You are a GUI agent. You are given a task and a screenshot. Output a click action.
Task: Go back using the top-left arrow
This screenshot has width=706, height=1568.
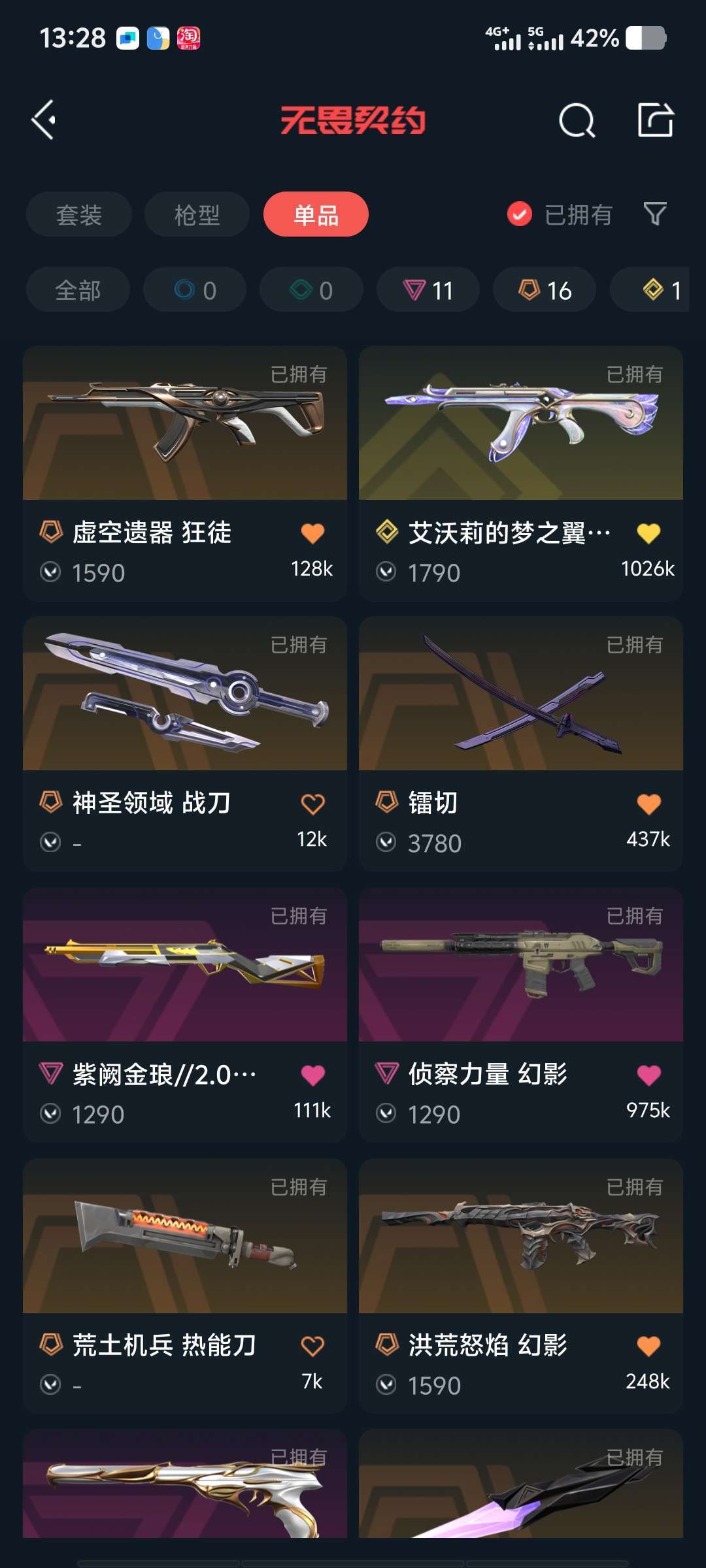point(44,120)
